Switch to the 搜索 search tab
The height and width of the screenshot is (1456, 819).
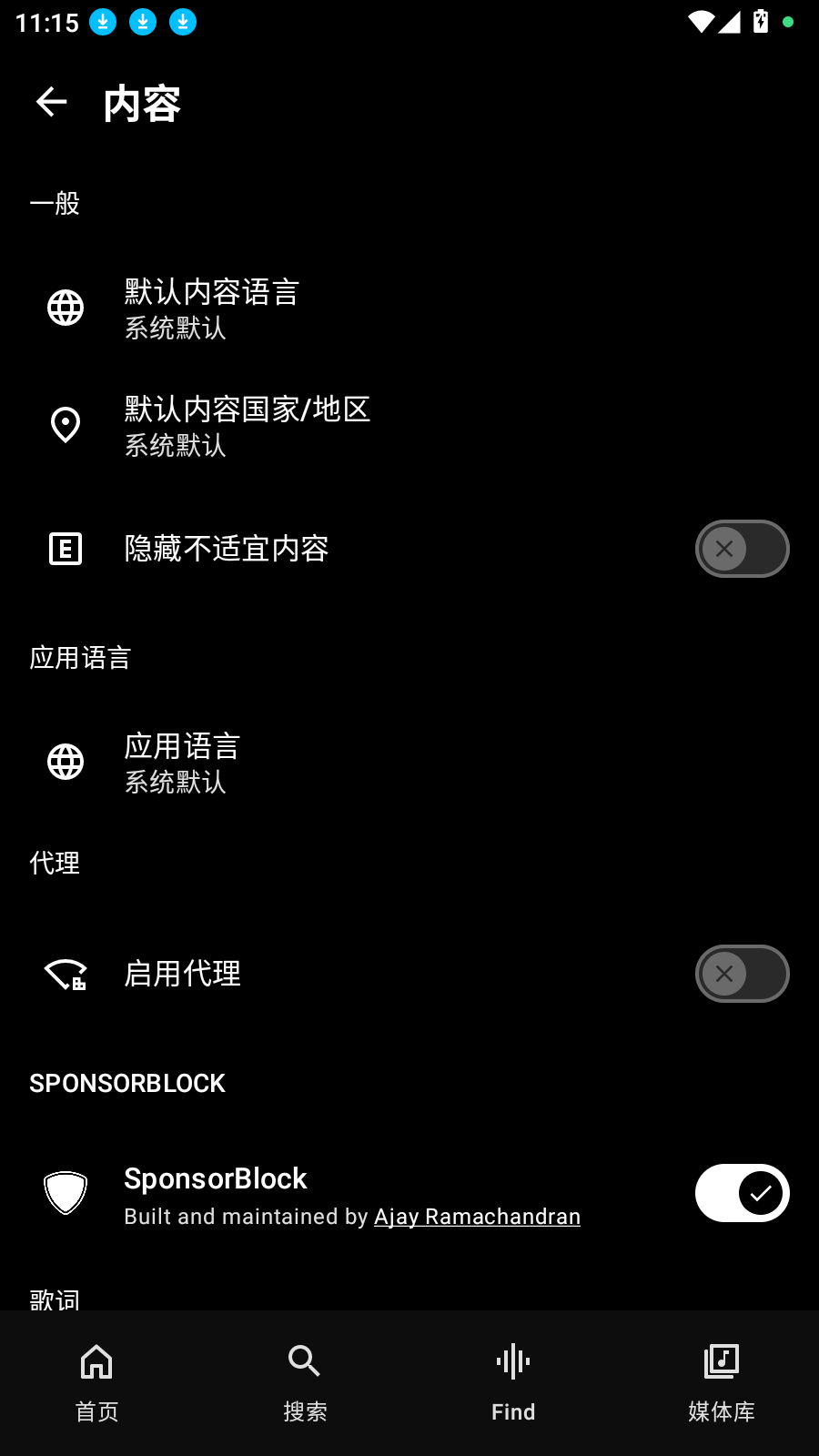[304, 1383]
